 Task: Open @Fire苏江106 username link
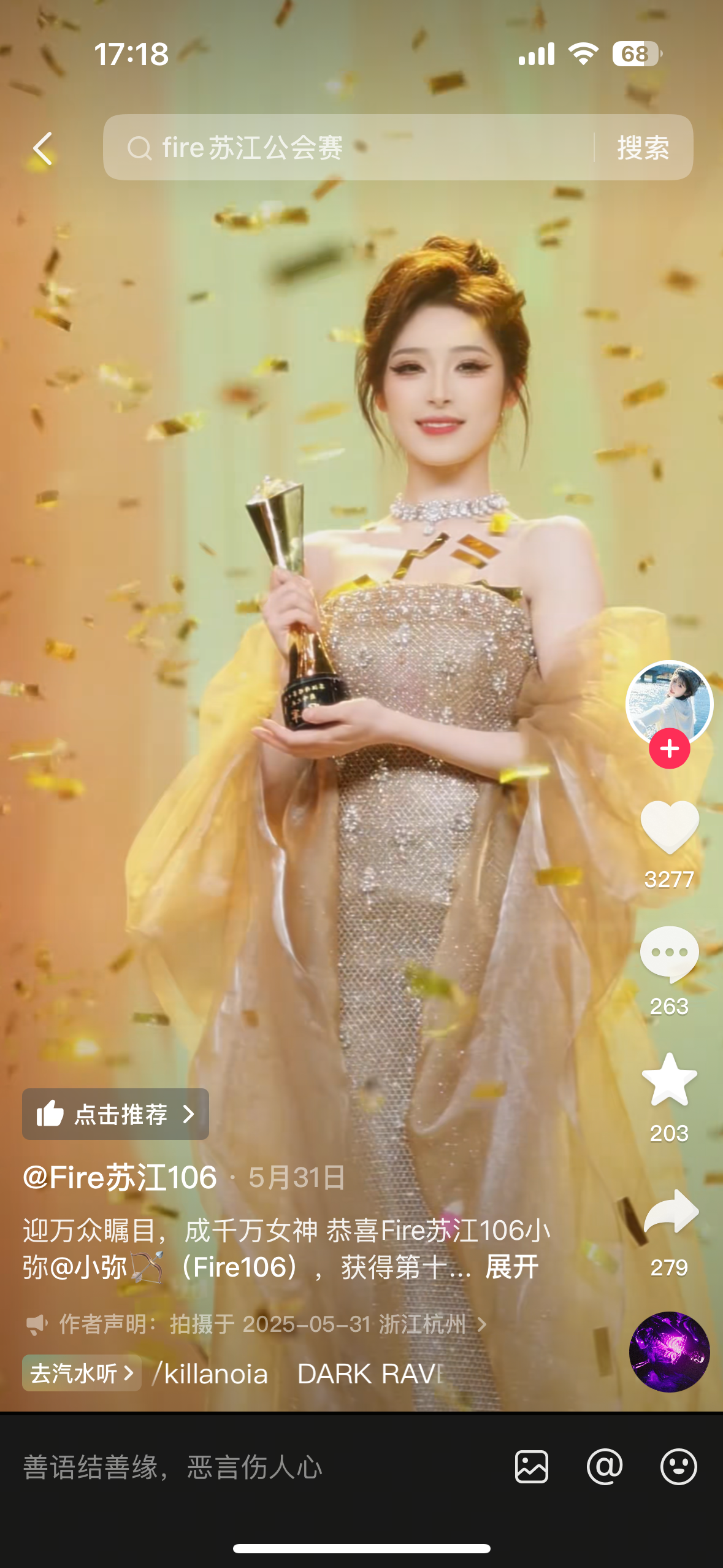pos(120,1178)
